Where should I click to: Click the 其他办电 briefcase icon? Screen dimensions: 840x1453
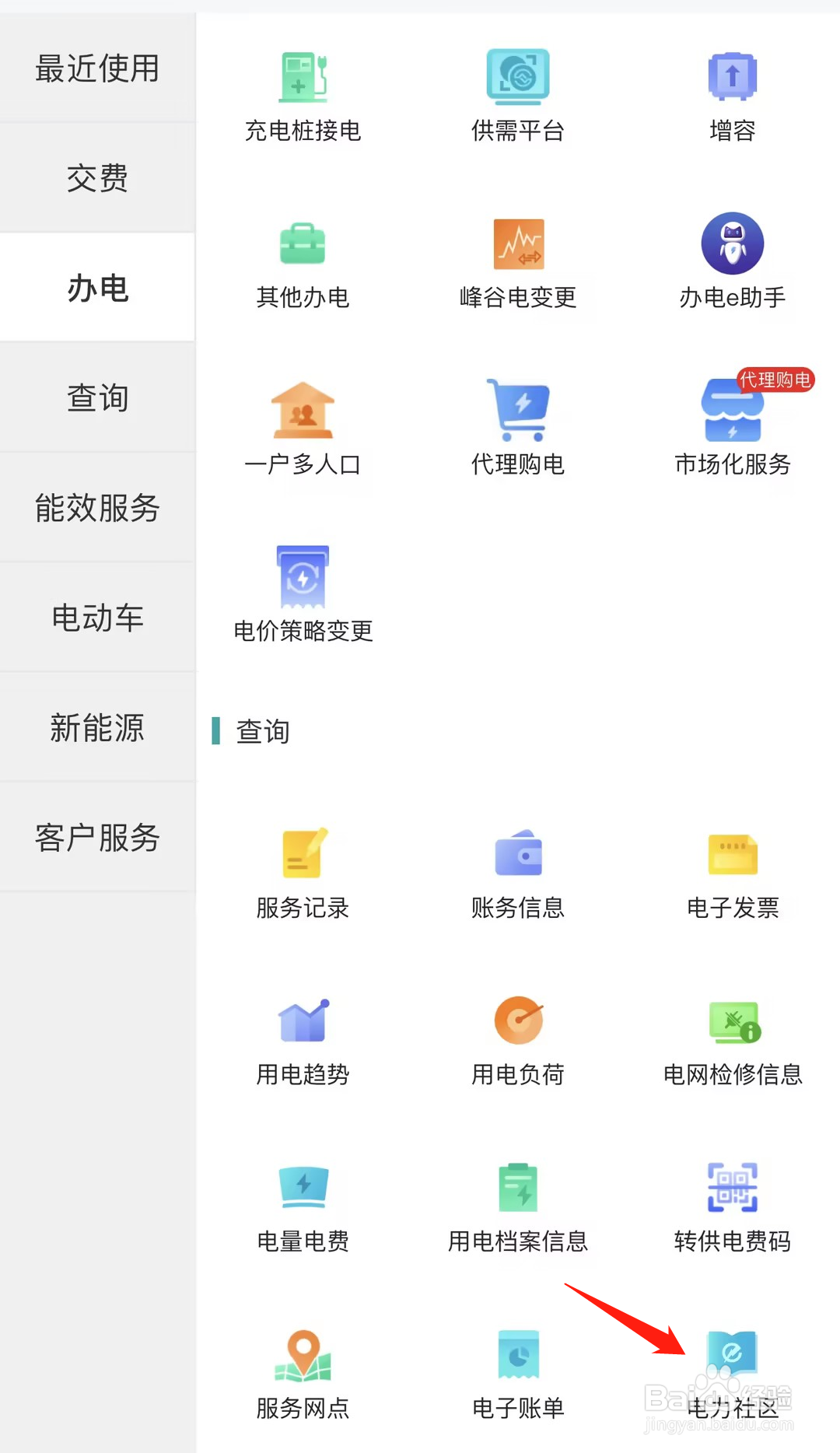(x=303, y=261)
